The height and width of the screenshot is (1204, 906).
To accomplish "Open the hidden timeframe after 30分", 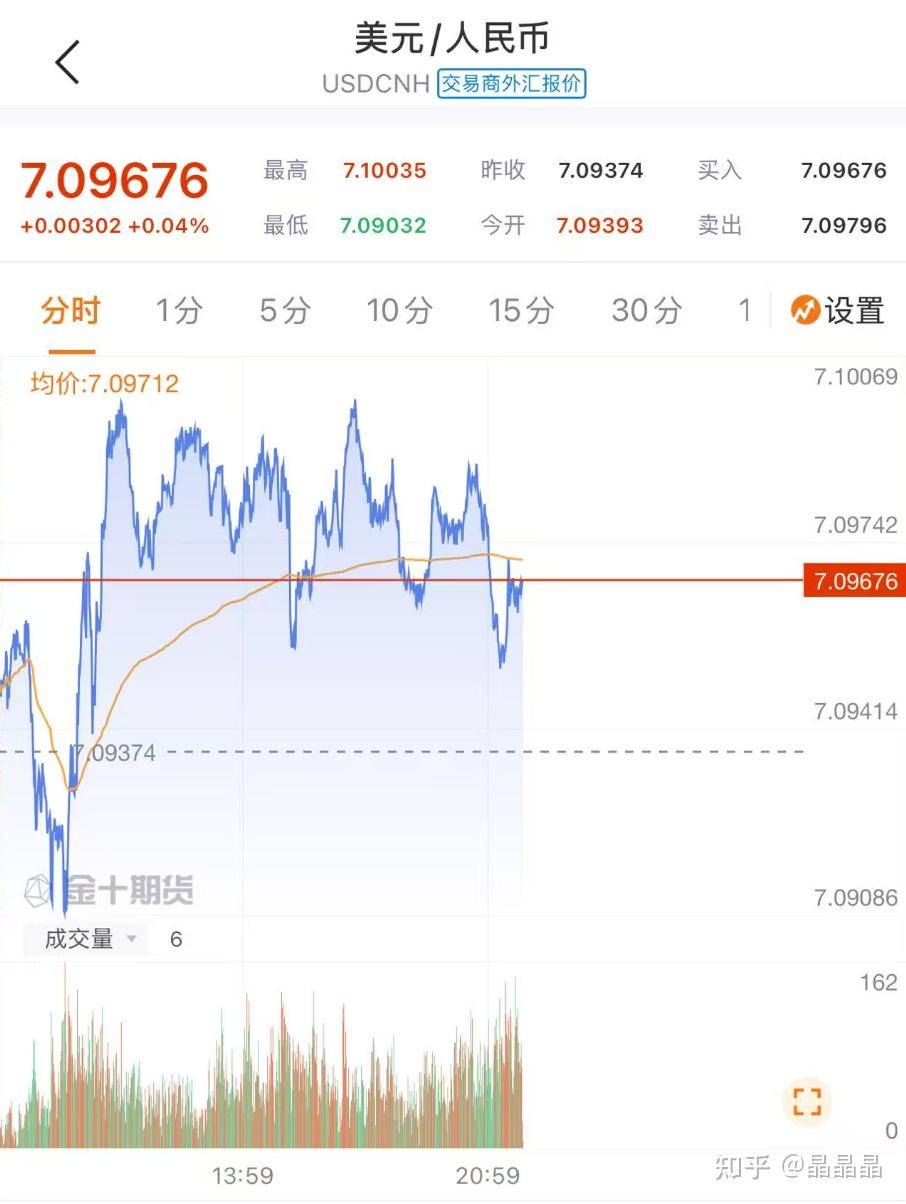I will coord(745,311).
